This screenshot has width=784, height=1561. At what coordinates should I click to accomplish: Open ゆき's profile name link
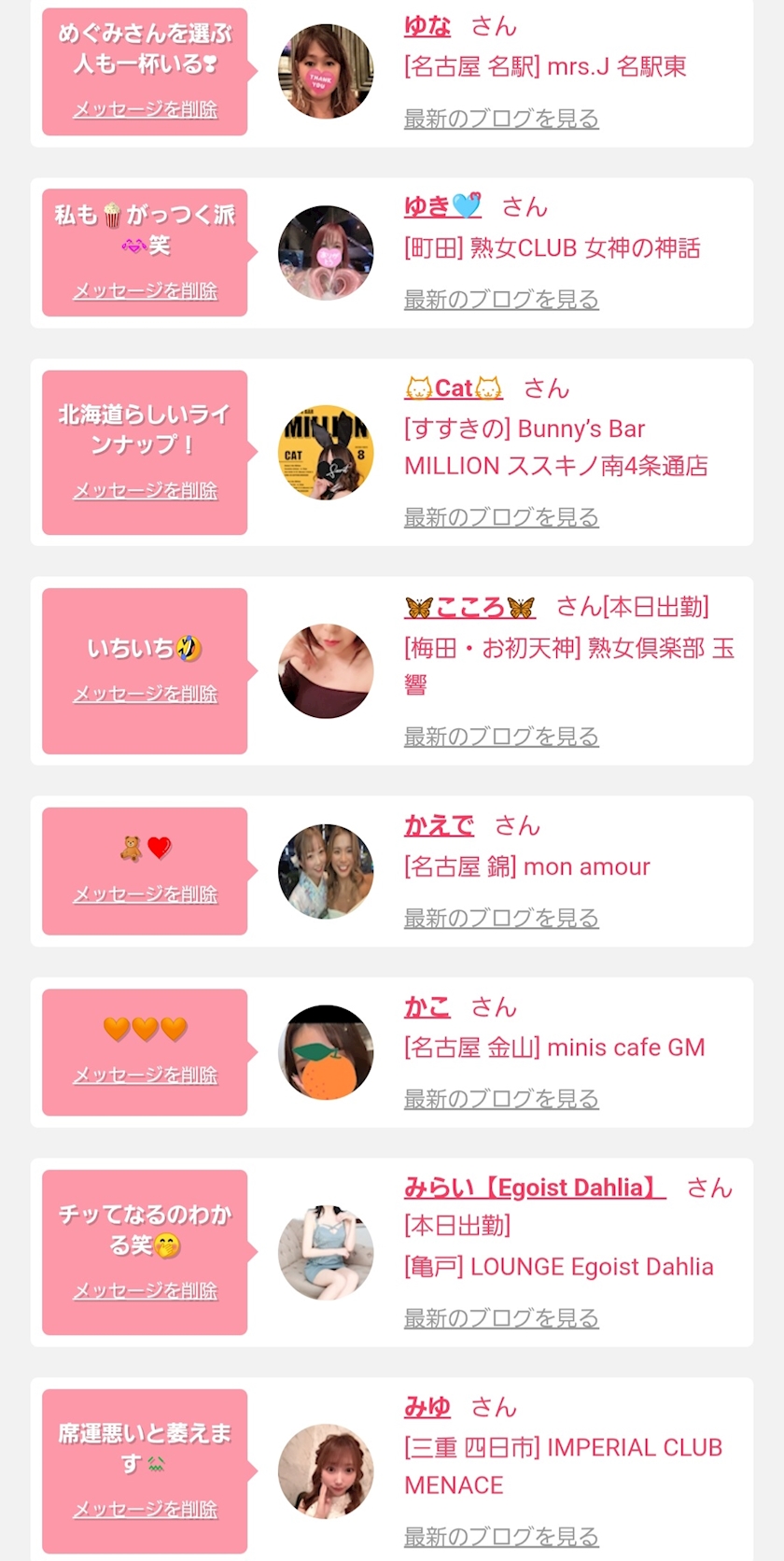(x=441, y=206)
